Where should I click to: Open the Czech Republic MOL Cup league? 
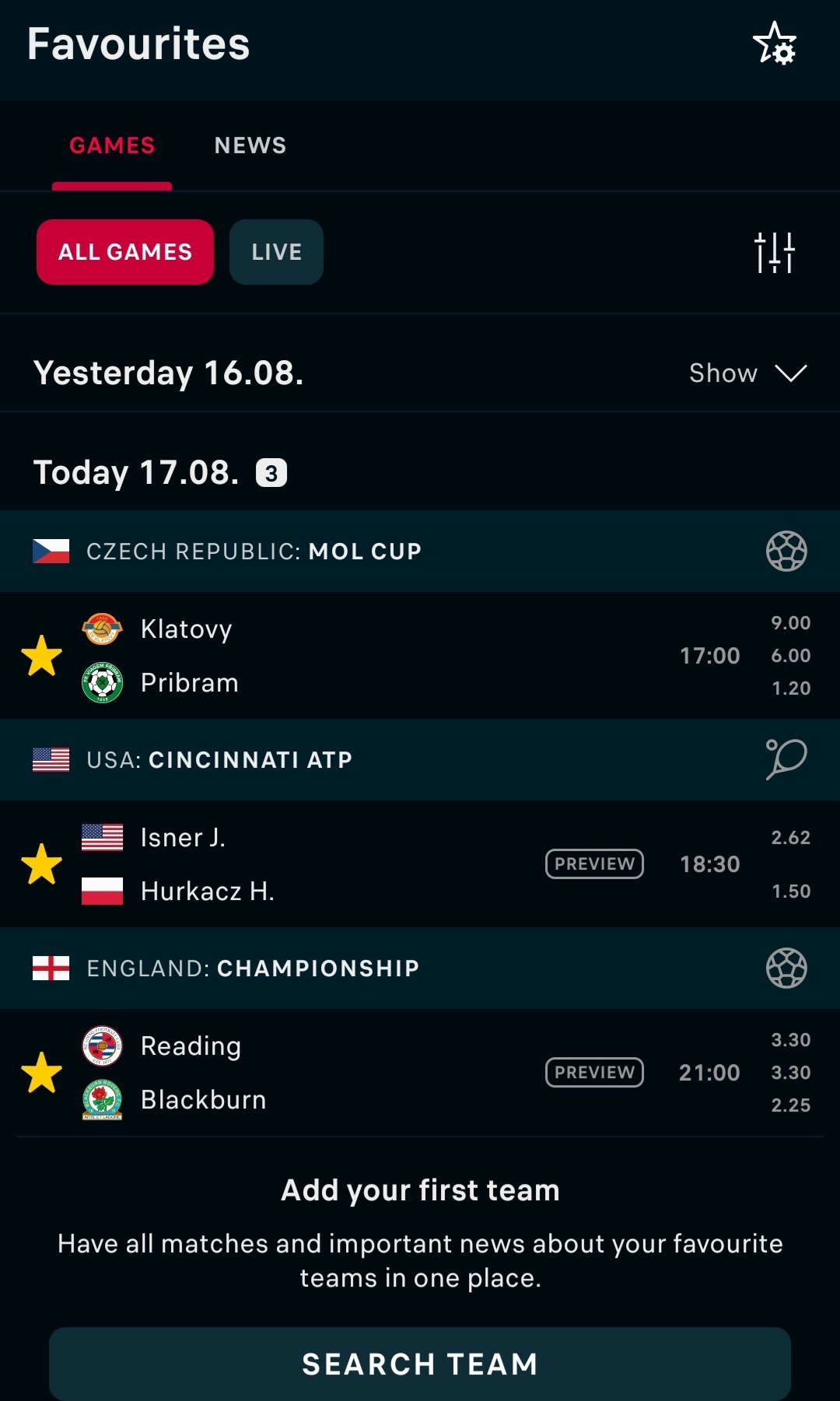(x=420, y=552)
